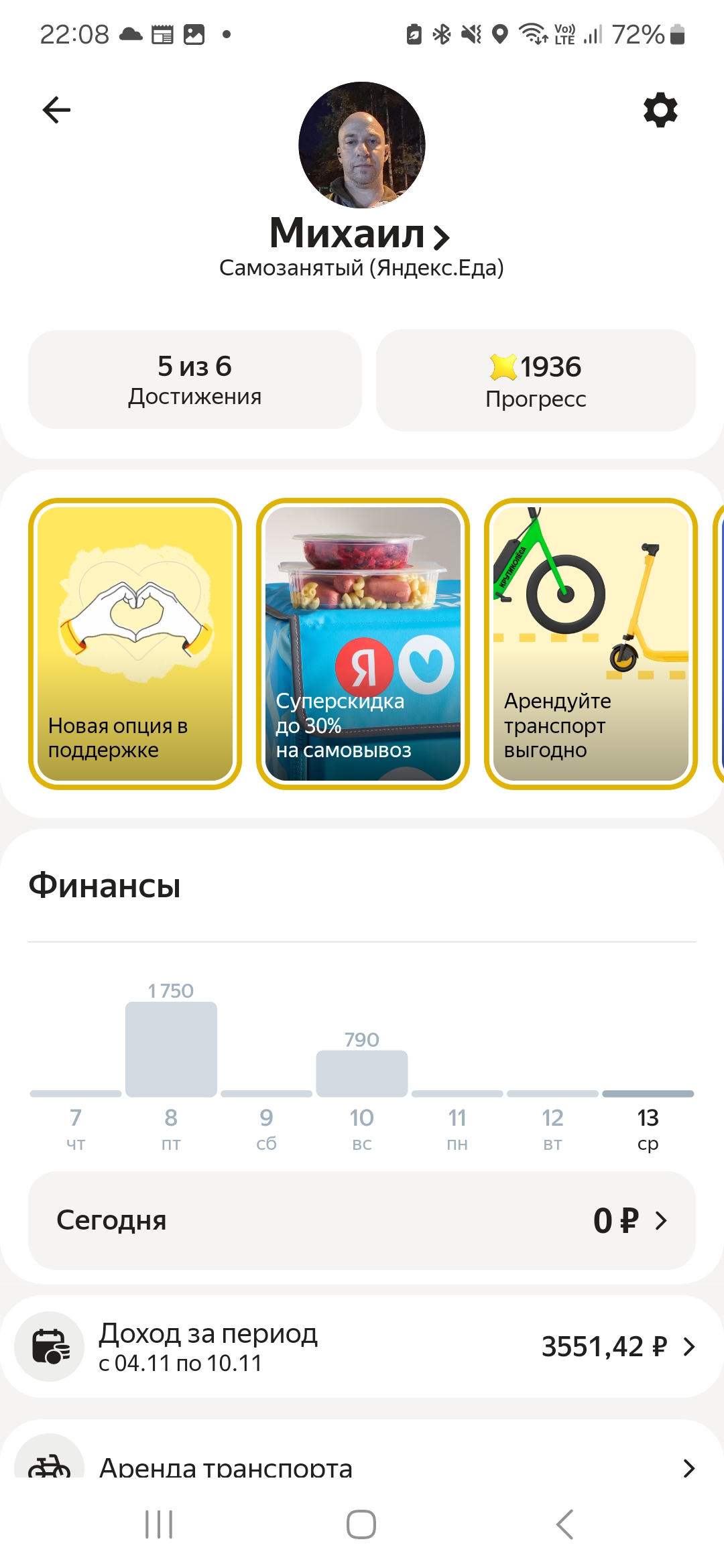Tap the system home button
This screenshot has width=724, height=1568.
[361, 1524]
